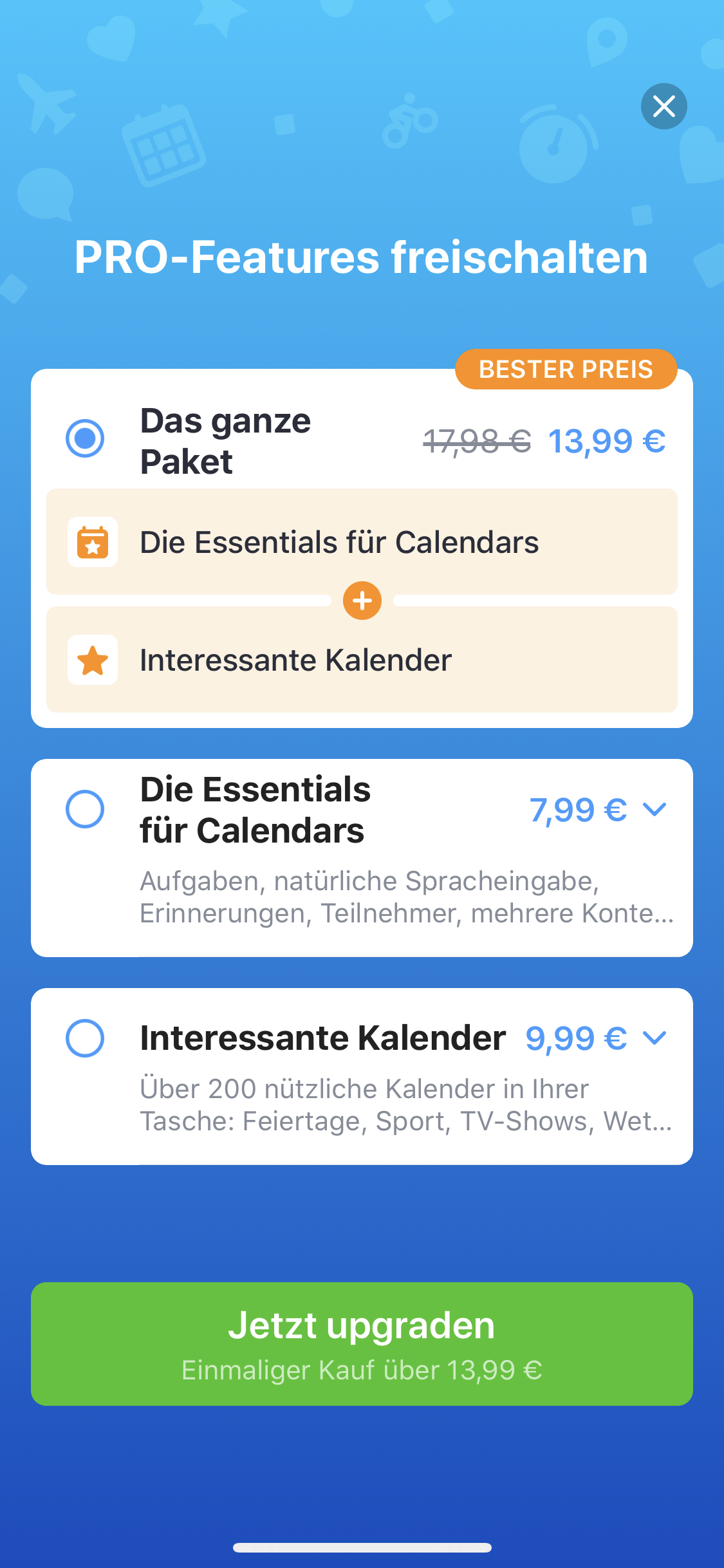724x1568 pixels.
Task: Expand the Interessante Kalender description
Action: [654, 1038]
